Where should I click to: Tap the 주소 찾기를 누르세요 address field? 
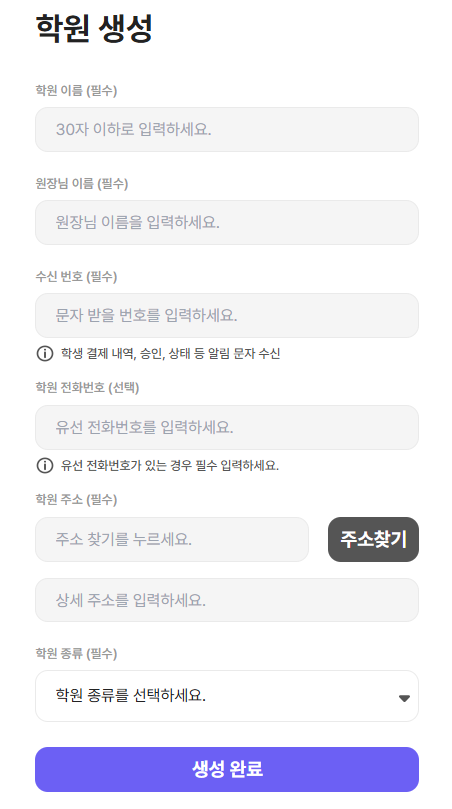(x=172, y=539)
